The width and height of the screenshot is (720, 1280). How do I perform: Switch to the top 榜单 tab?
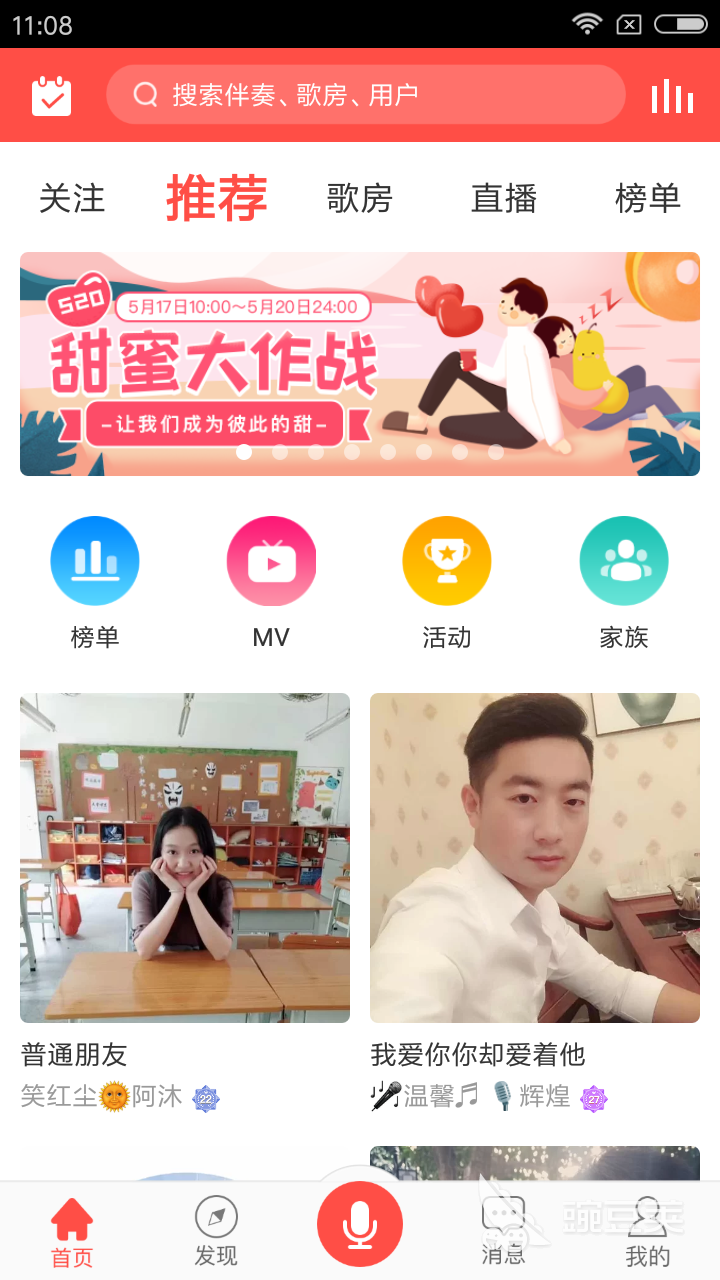648,198
